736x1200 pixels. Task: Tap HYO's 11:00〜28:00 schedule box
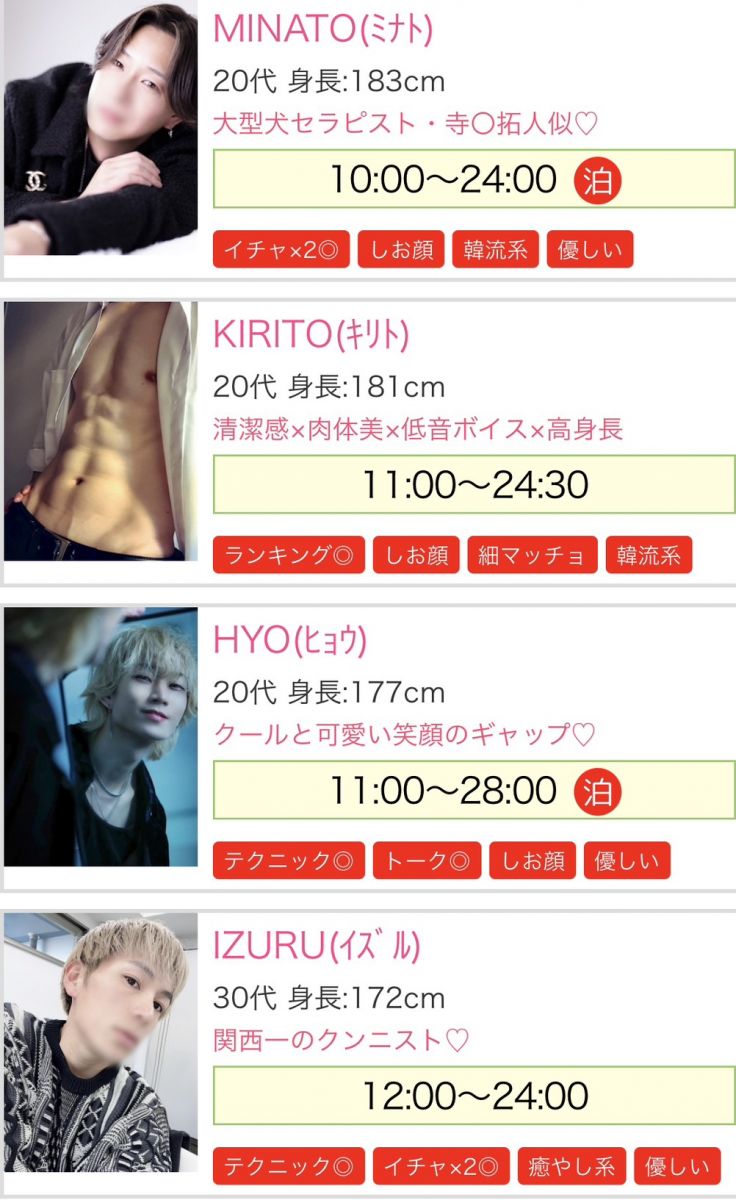474,790
